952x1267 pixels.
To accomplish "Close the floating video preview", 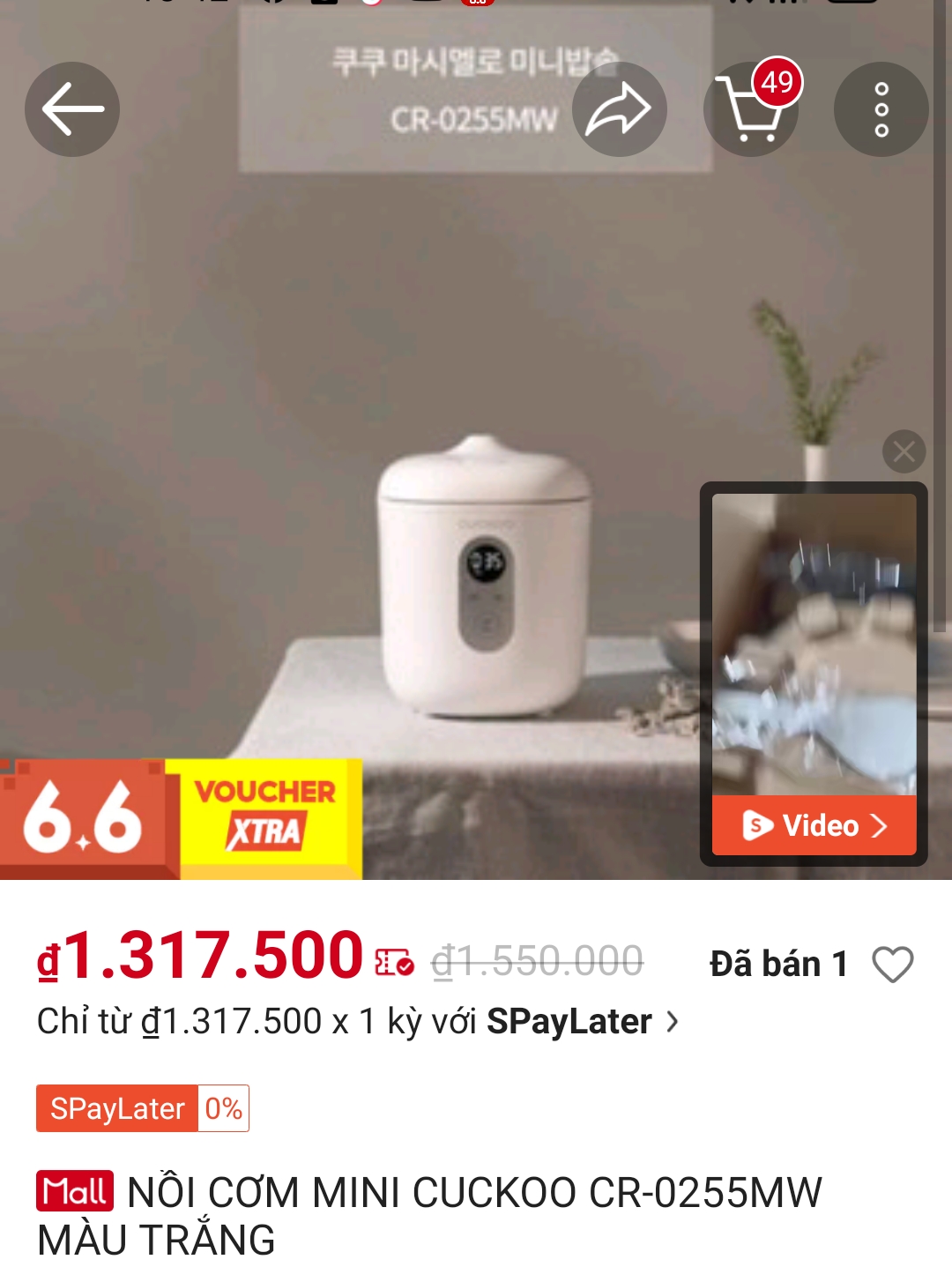I will [x=904, y=451].
